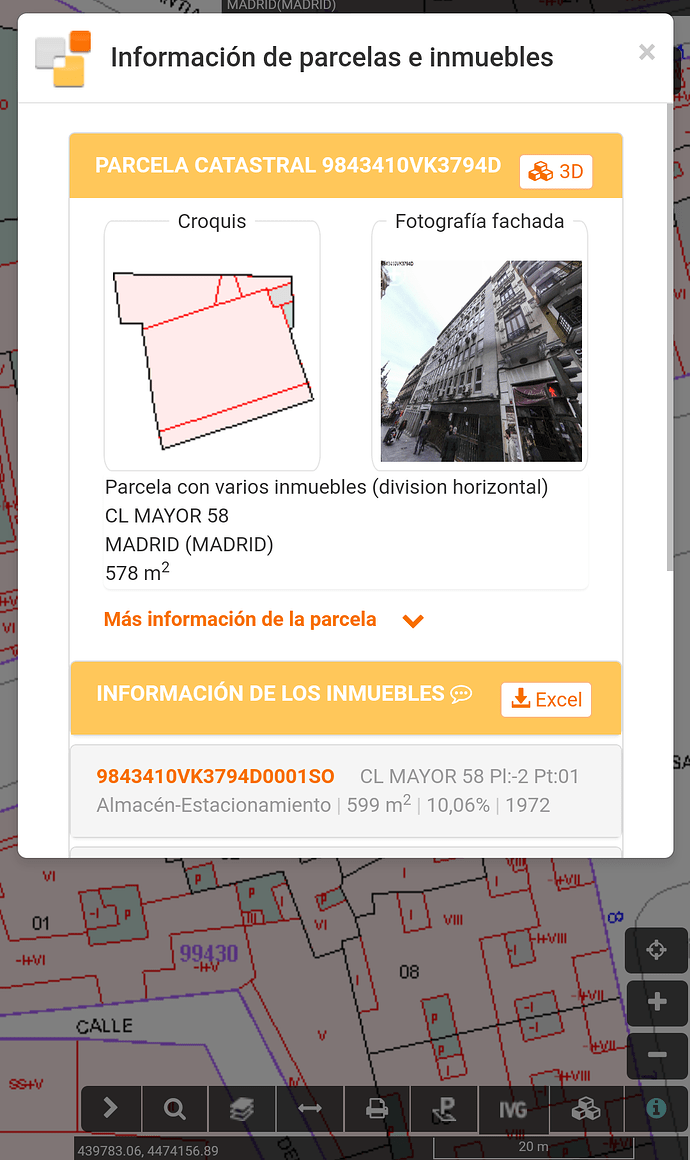The width and height of the screenshot is (690, 1160).
Task: Open the map layers selector
Action: [242, 1109]
